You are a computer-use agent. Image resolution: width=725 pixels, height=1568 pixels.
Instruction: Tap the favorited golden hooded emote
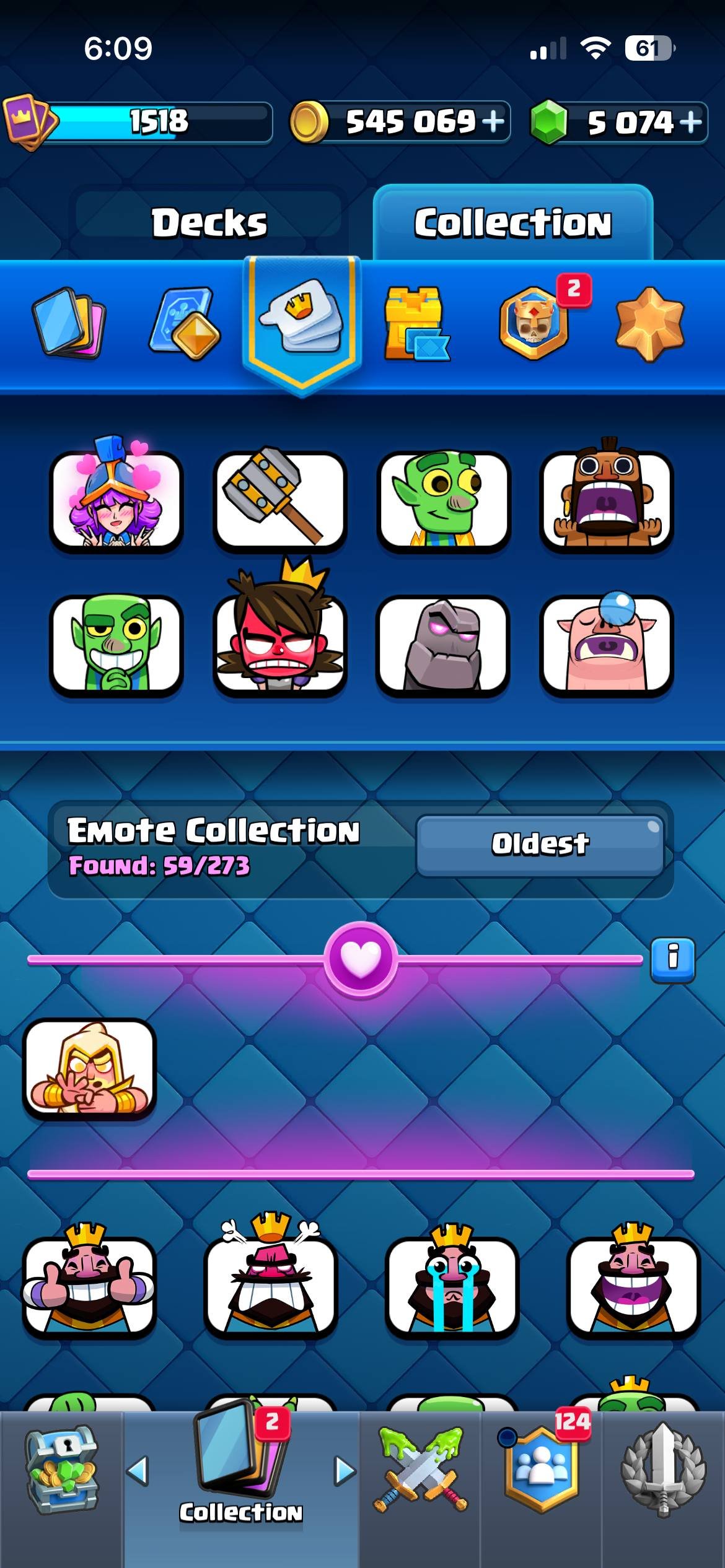(90, 1069)
